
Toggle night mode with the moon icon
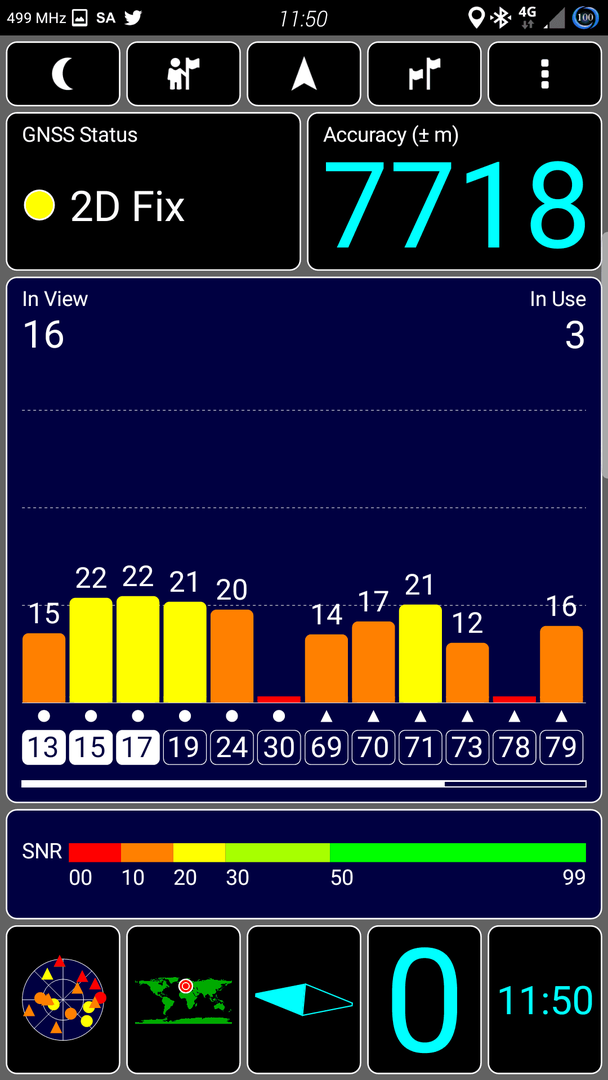(63, 74)
